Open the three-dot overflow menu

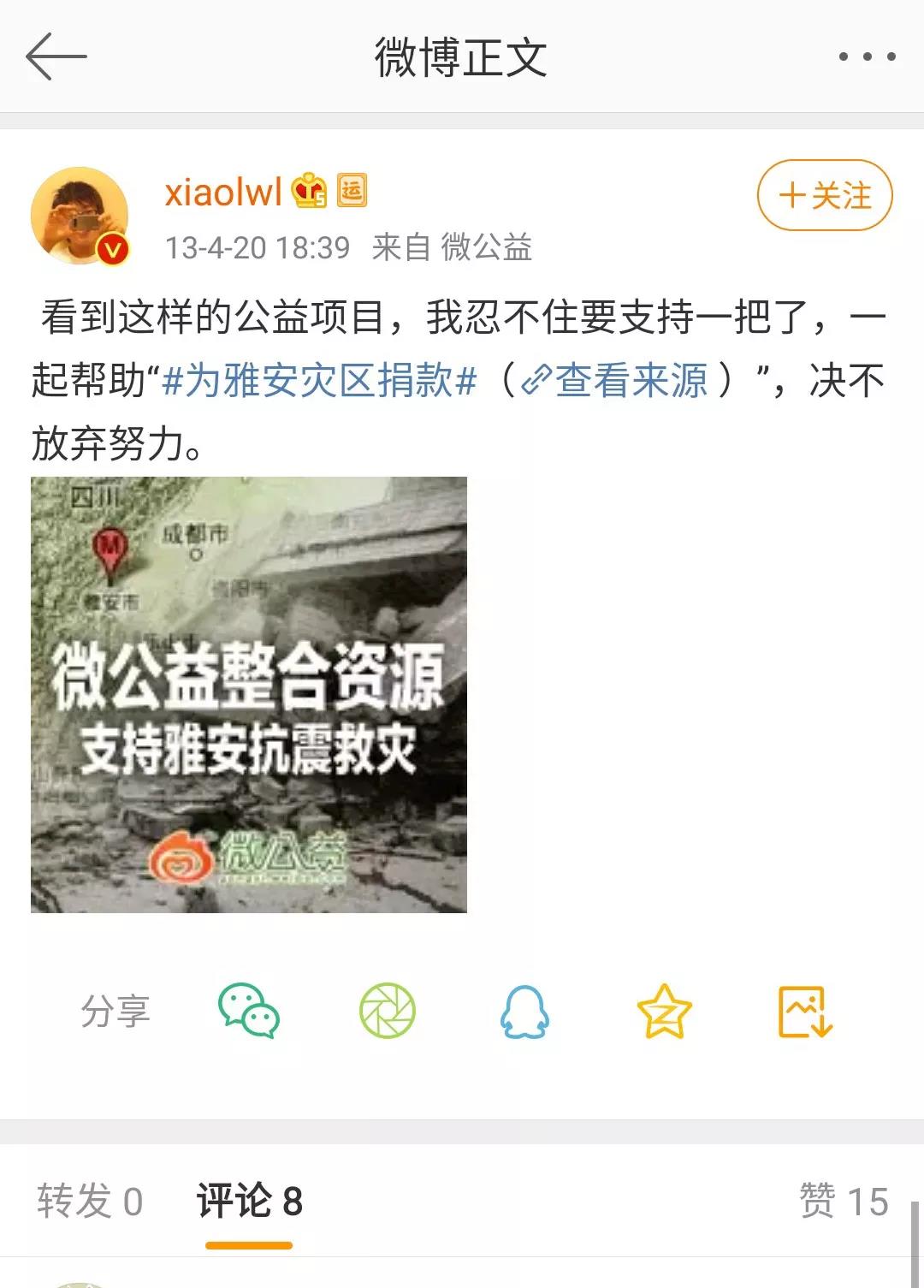867,56
